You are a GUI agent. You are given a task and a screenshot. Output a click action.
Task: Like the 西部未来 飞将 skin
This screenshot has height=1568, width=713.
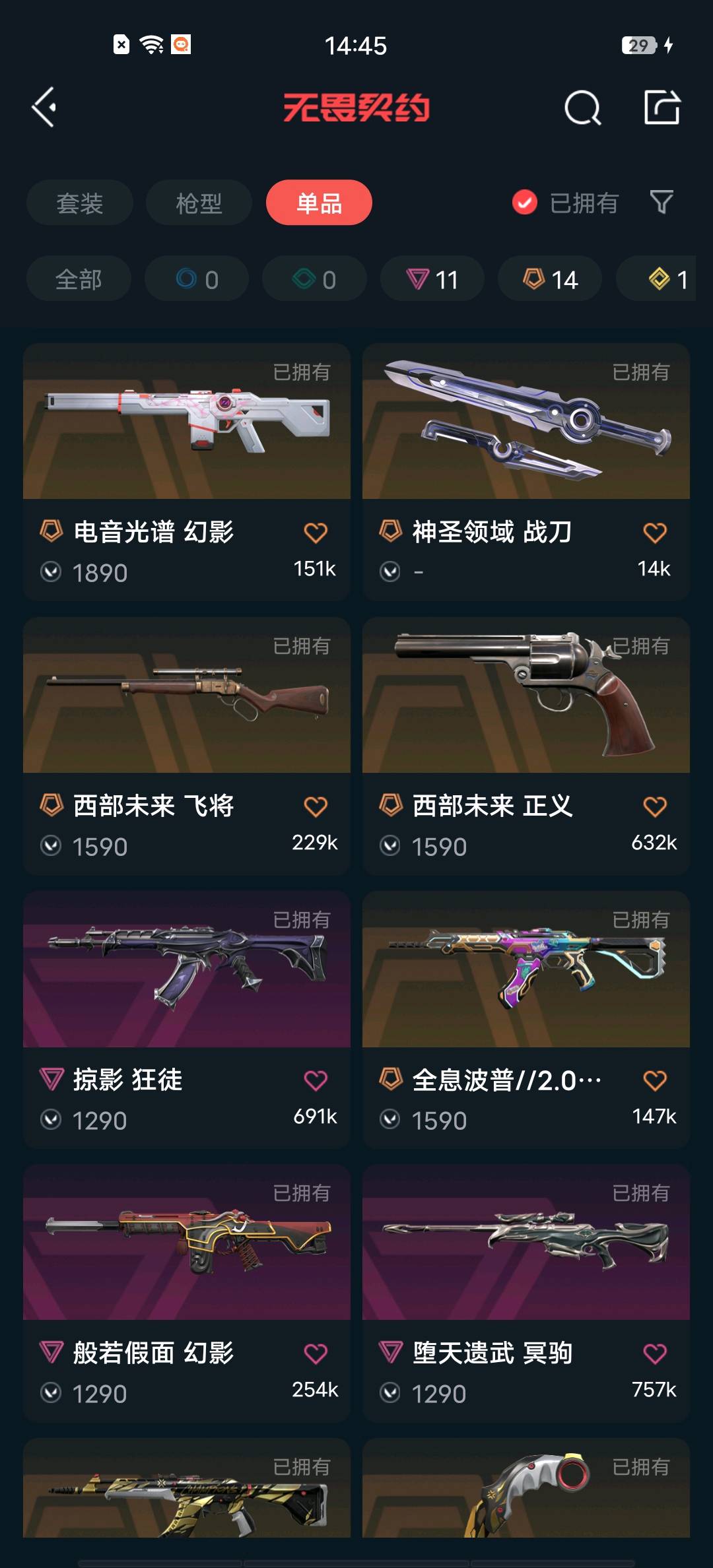(x=316, y=806)
